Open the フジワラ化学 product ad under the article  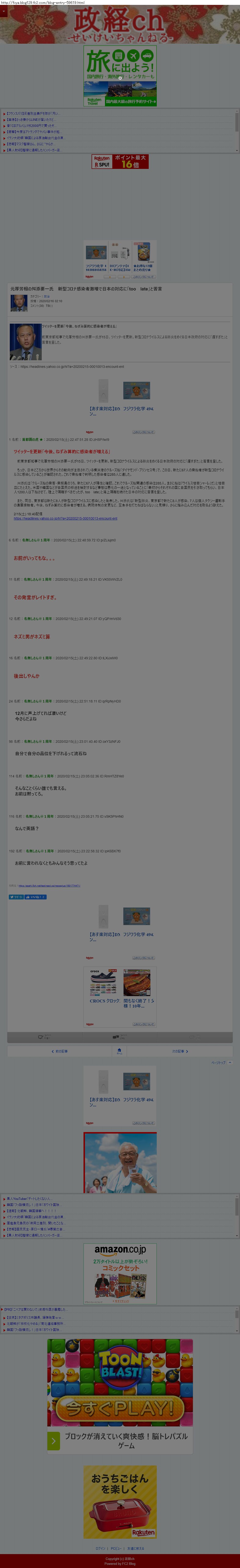pyautogui.click(x=138, y=396)
